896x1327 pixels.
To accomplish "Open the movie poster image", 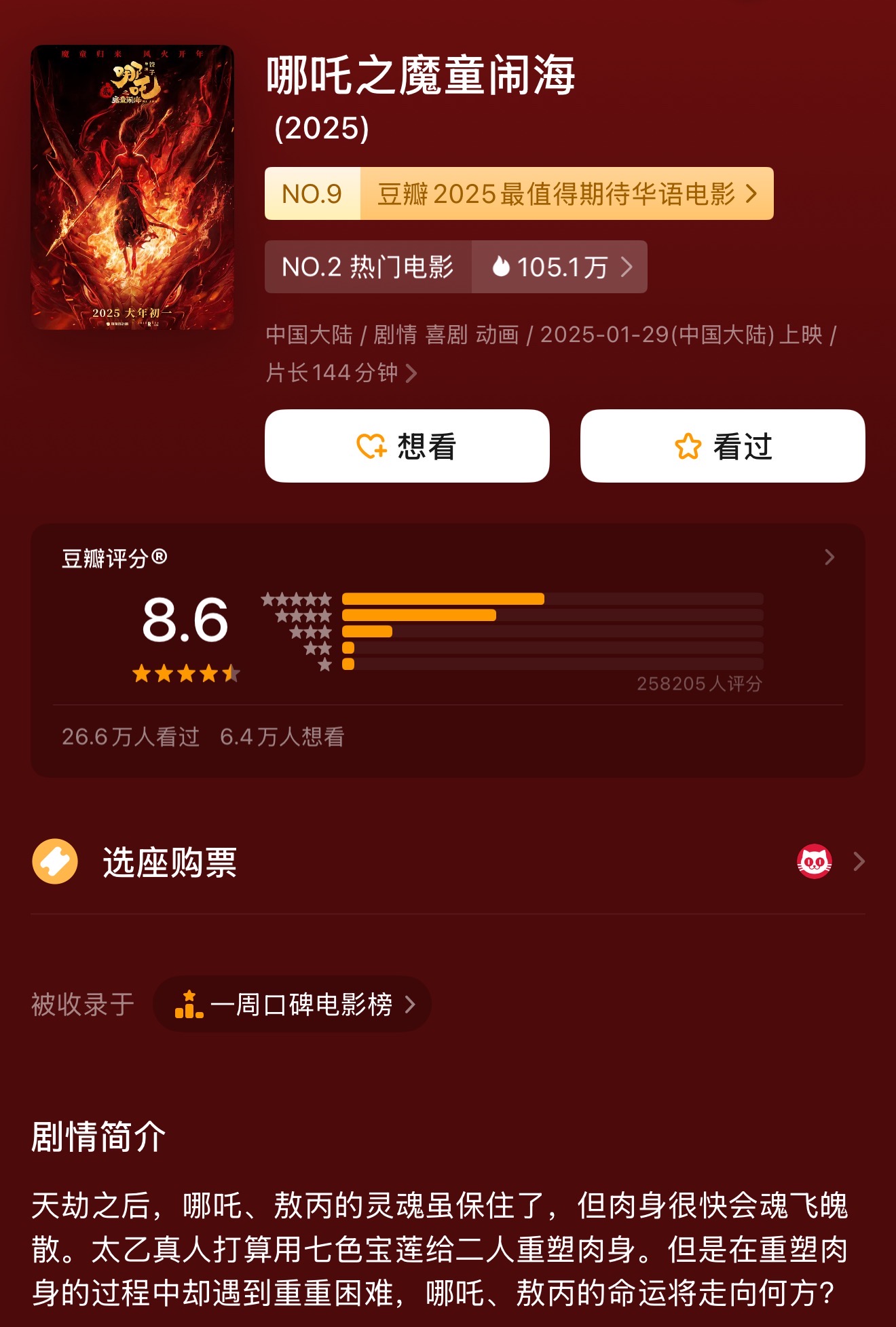I will (132, 187).
